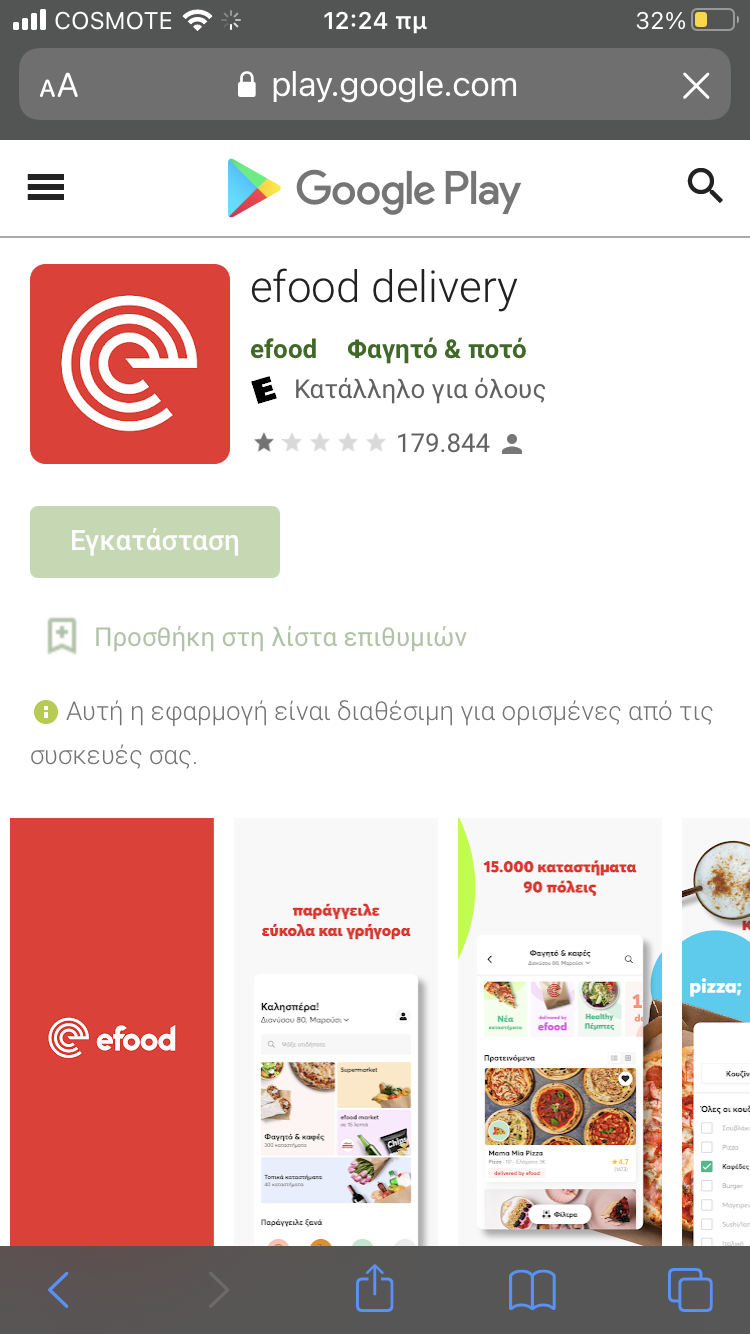
Task: Show open Safari tabs
Action: (690, 1290)
